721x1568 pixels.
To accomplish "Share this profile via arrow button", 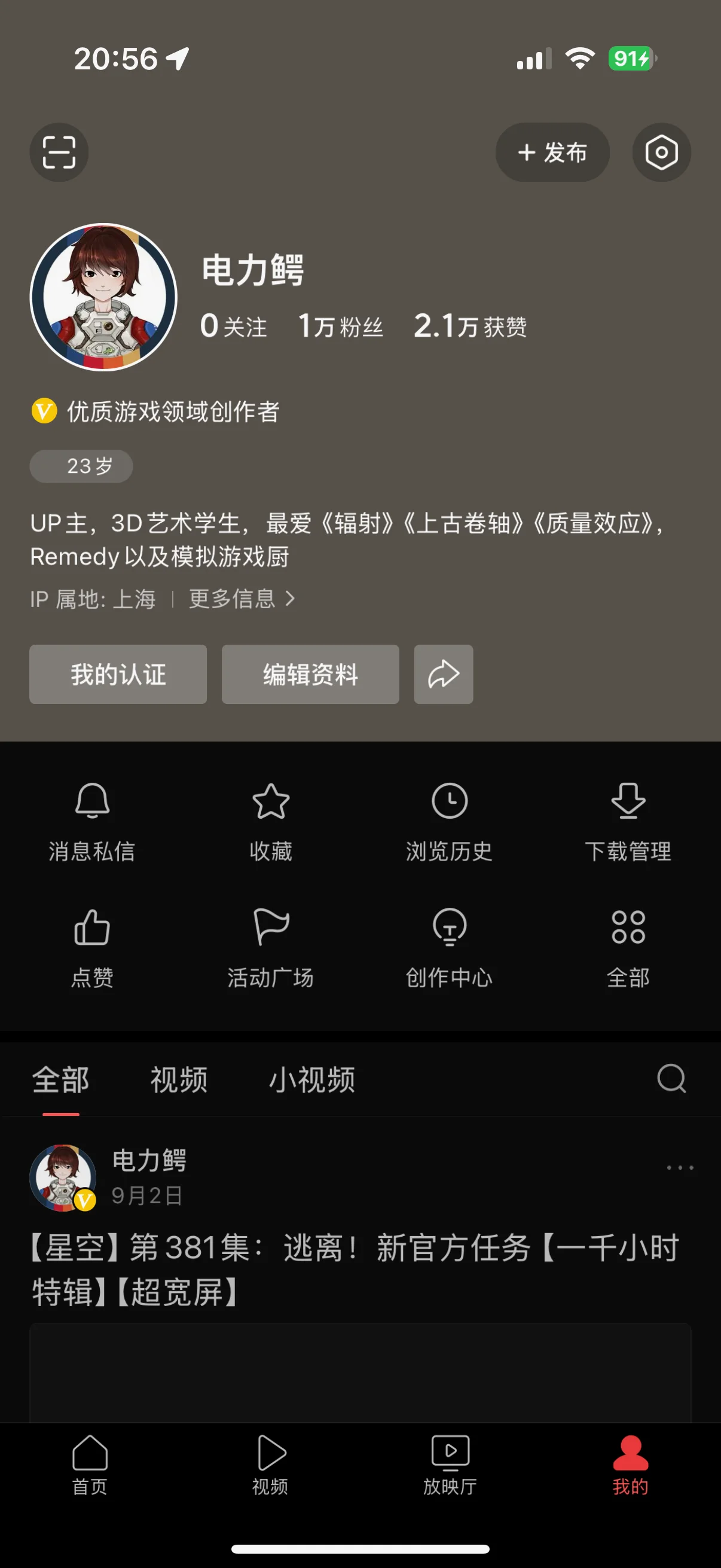I will pos(444,675).
